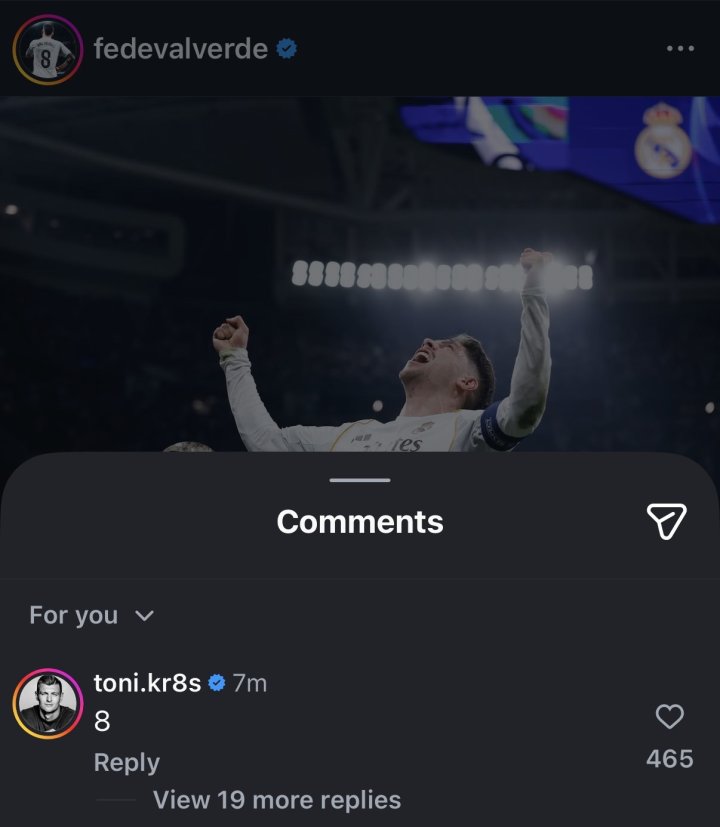Reply to toni.kr8s's comment

coord(126,762)
